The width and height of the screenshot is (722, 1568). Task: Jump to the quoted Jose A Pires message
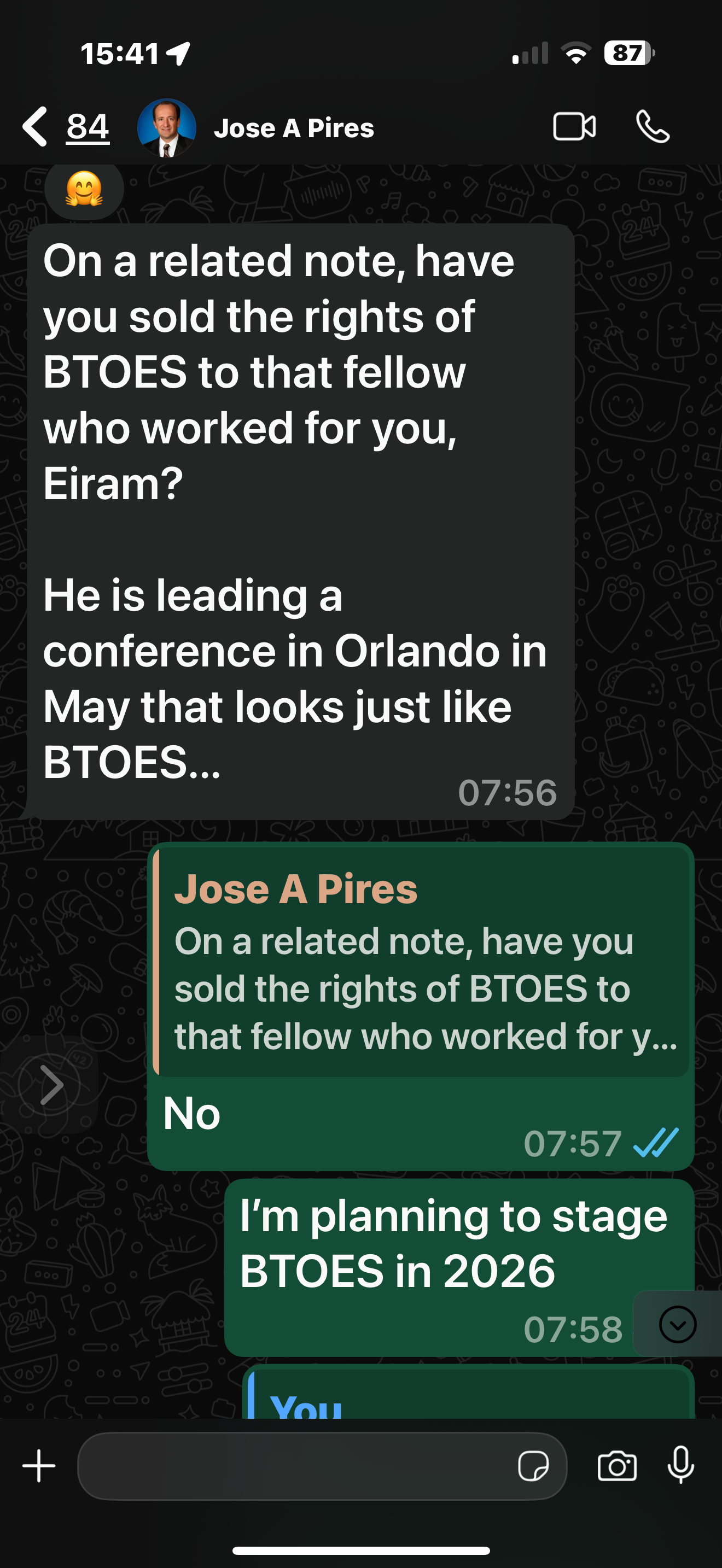421,962
